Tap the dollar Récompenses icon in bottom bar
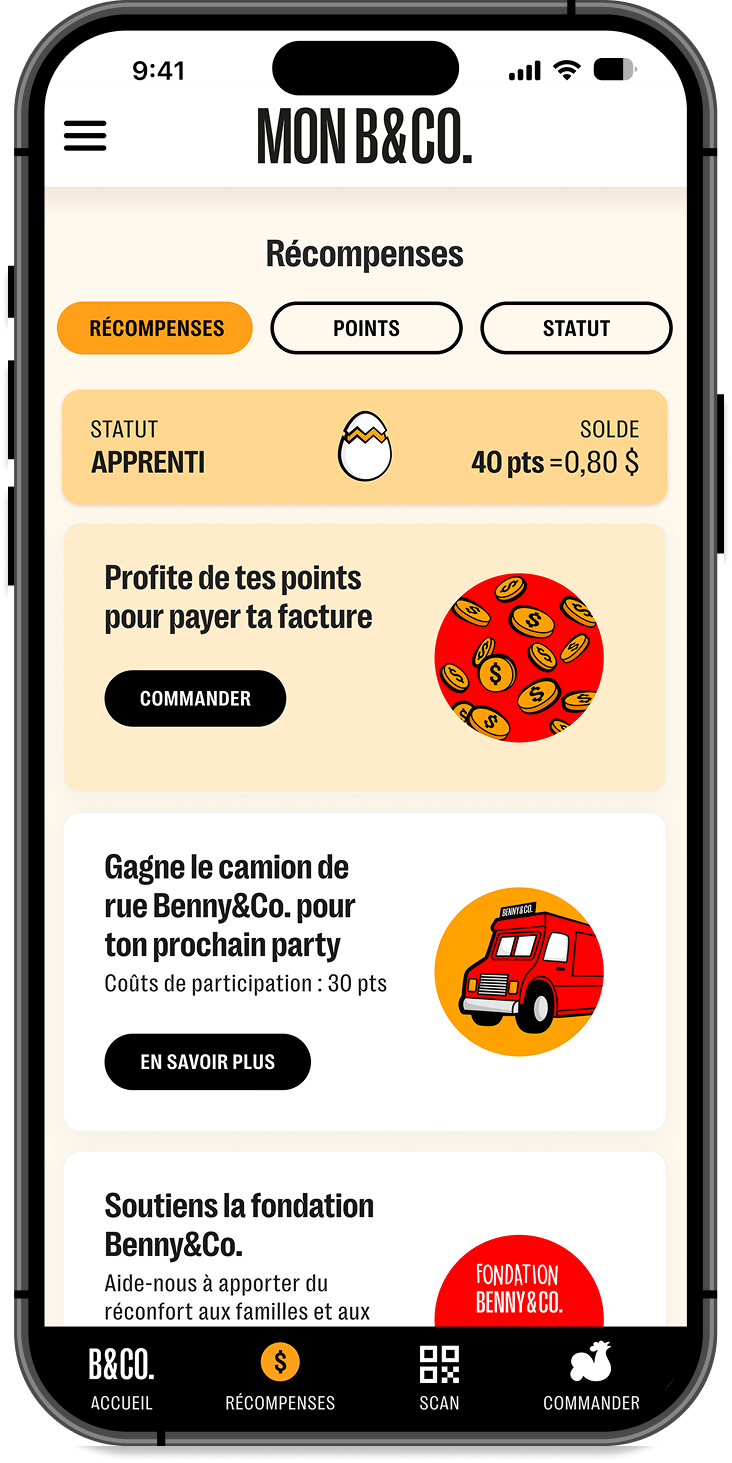 (x=281, y=1360)
